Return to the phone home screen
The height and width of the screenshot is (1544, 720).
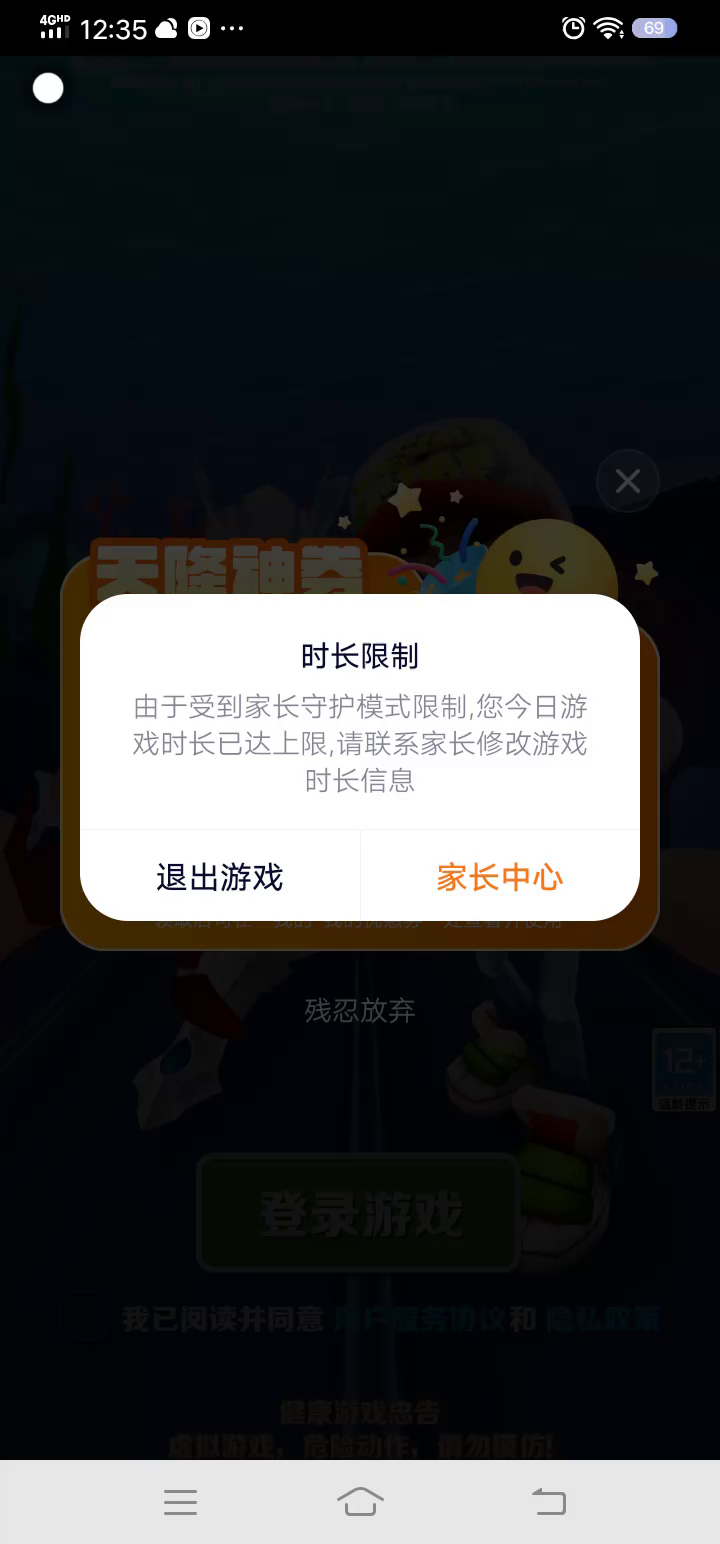pos(360,1501)
